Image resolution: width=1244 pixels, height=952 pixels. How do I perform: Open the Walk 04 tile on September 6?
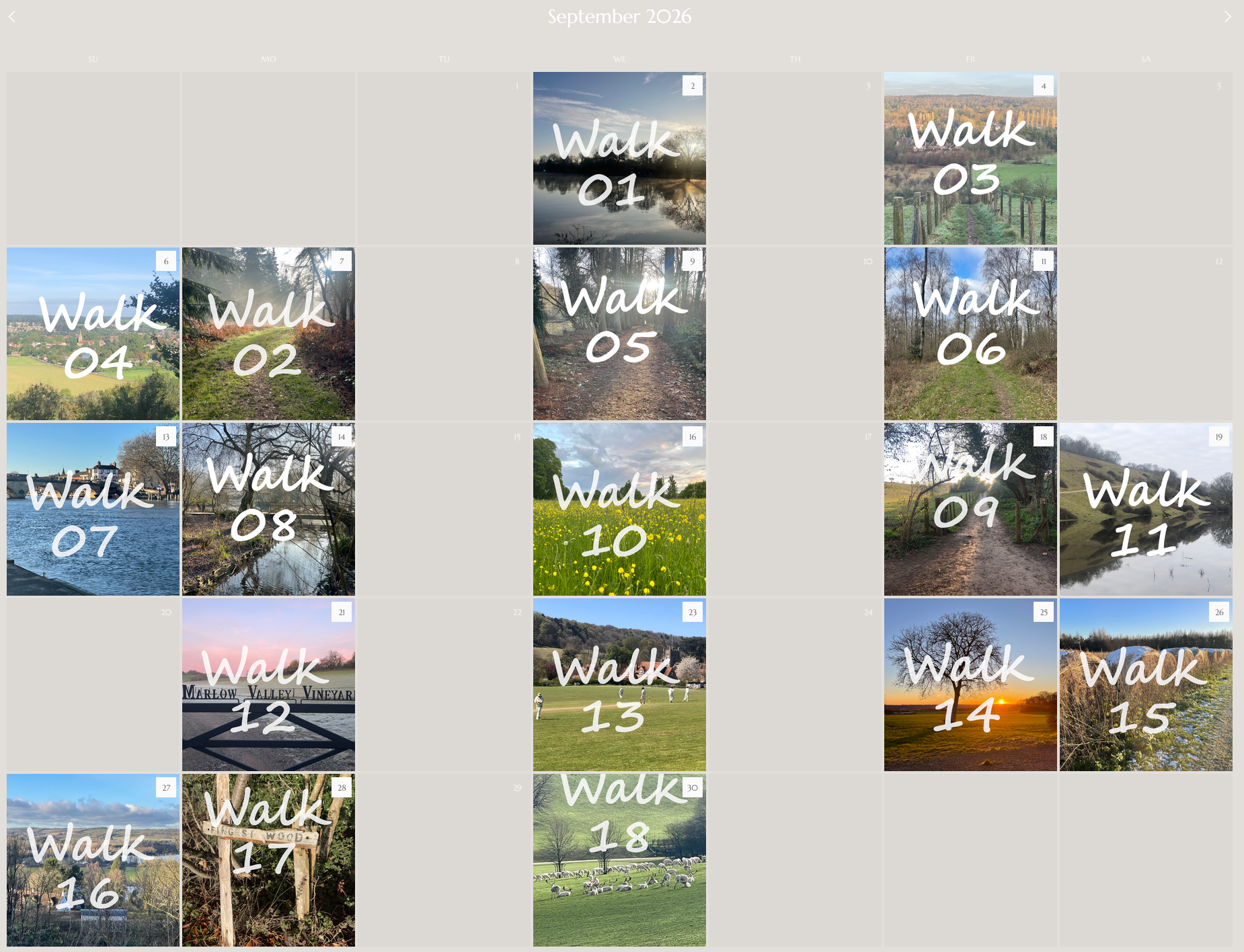(93, 333)
